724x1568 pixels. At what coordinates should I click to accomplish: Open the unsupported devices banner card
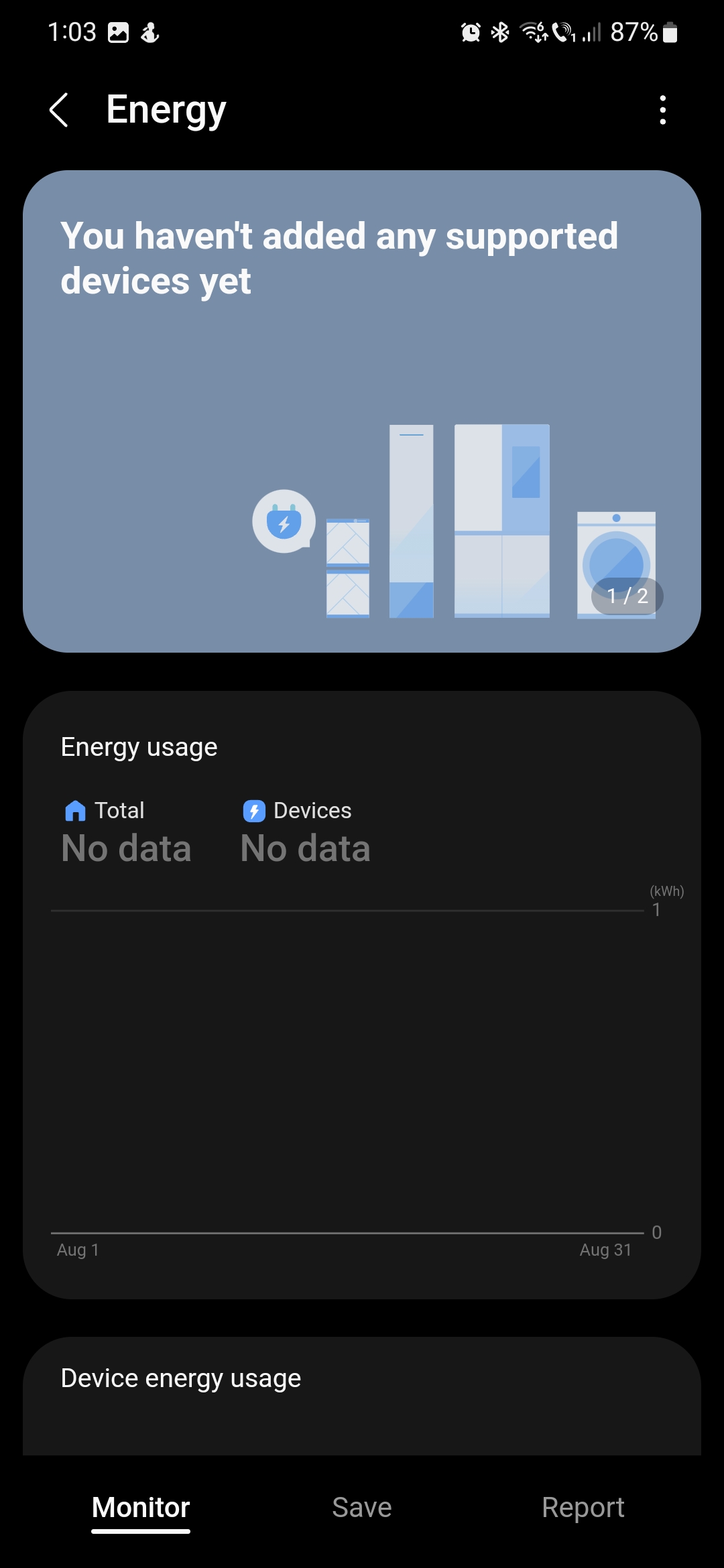pos(362,410)
